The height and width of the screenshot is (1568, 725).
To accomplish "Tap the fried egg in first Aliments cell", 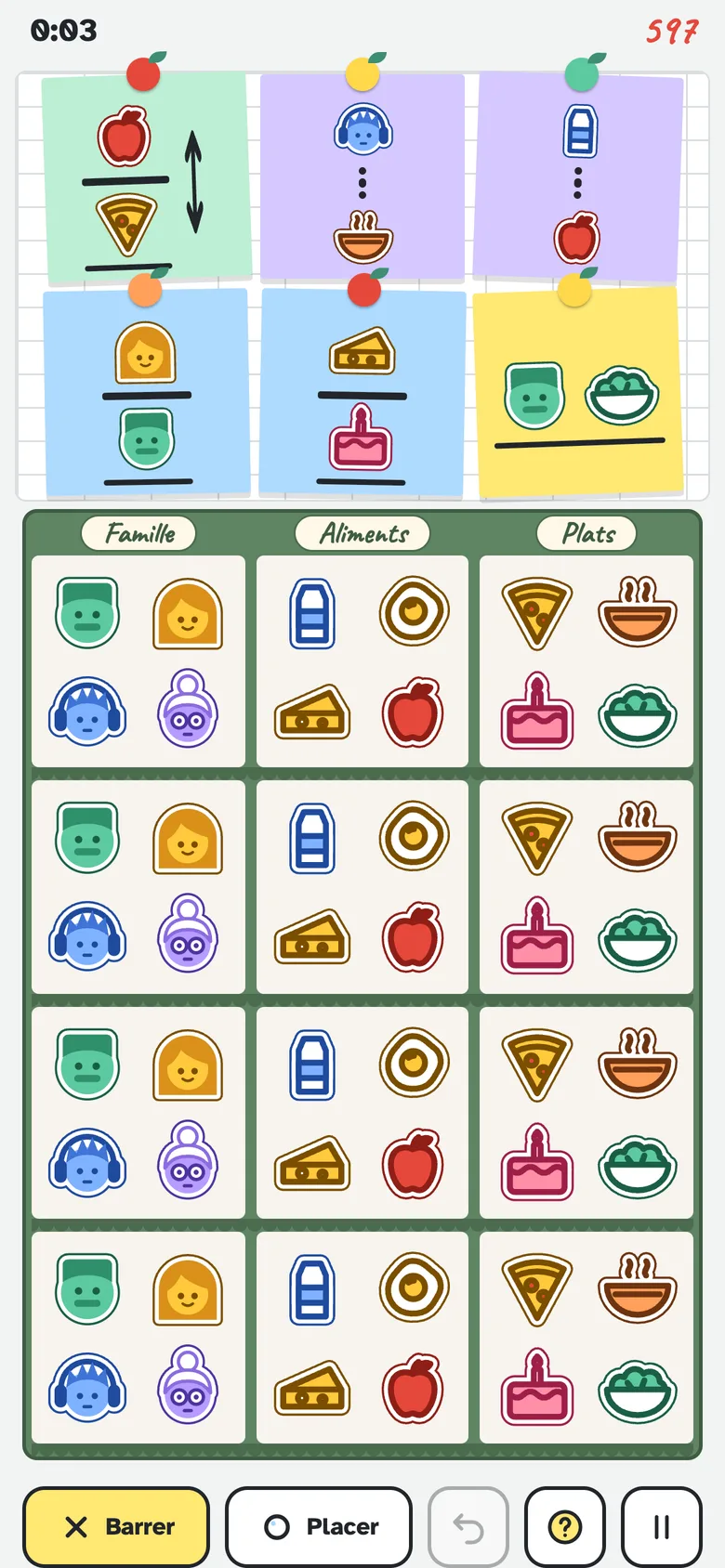I will [415, 611].
